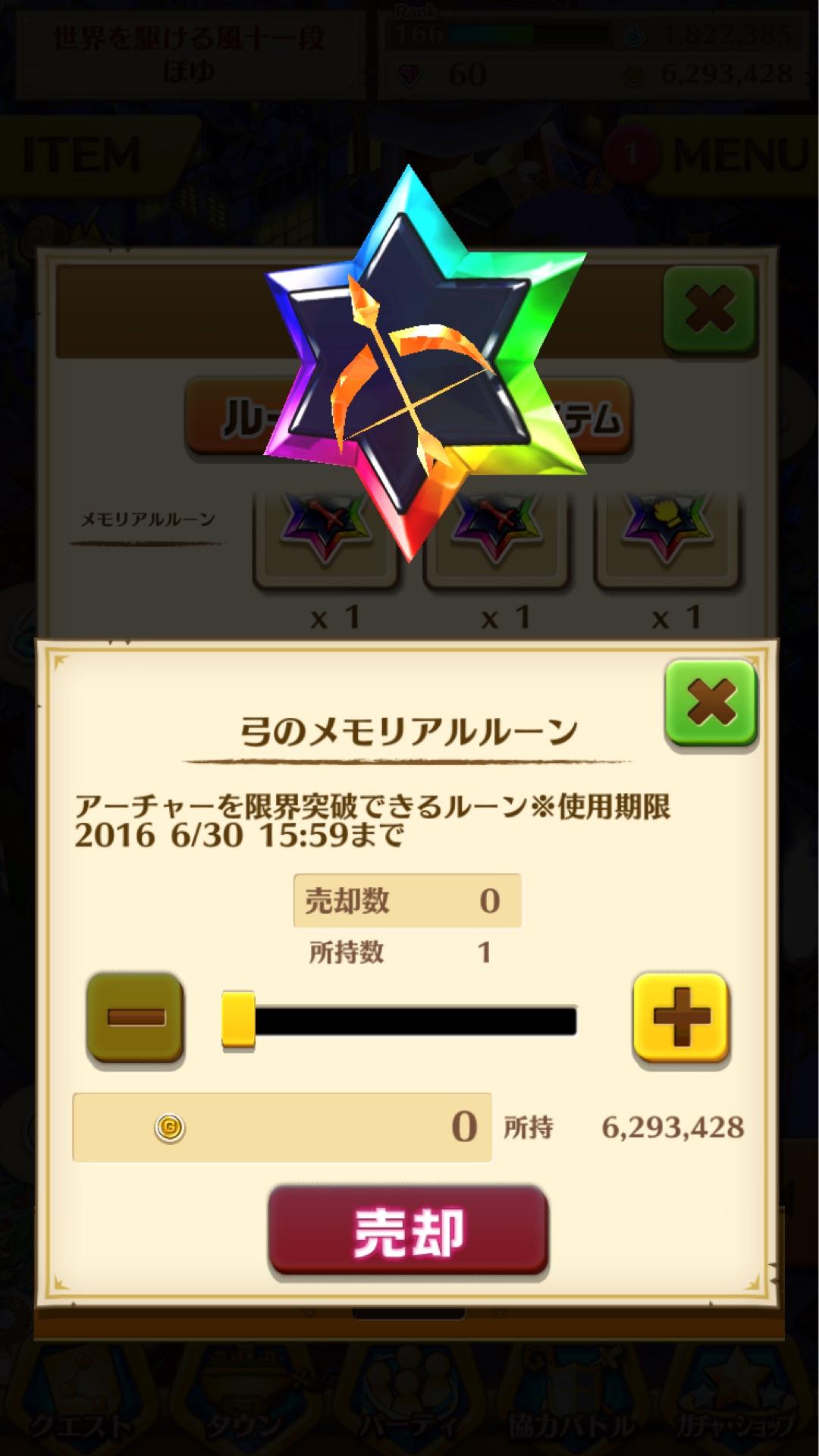Tap the blue water drop currency icon

click(634, 35)
